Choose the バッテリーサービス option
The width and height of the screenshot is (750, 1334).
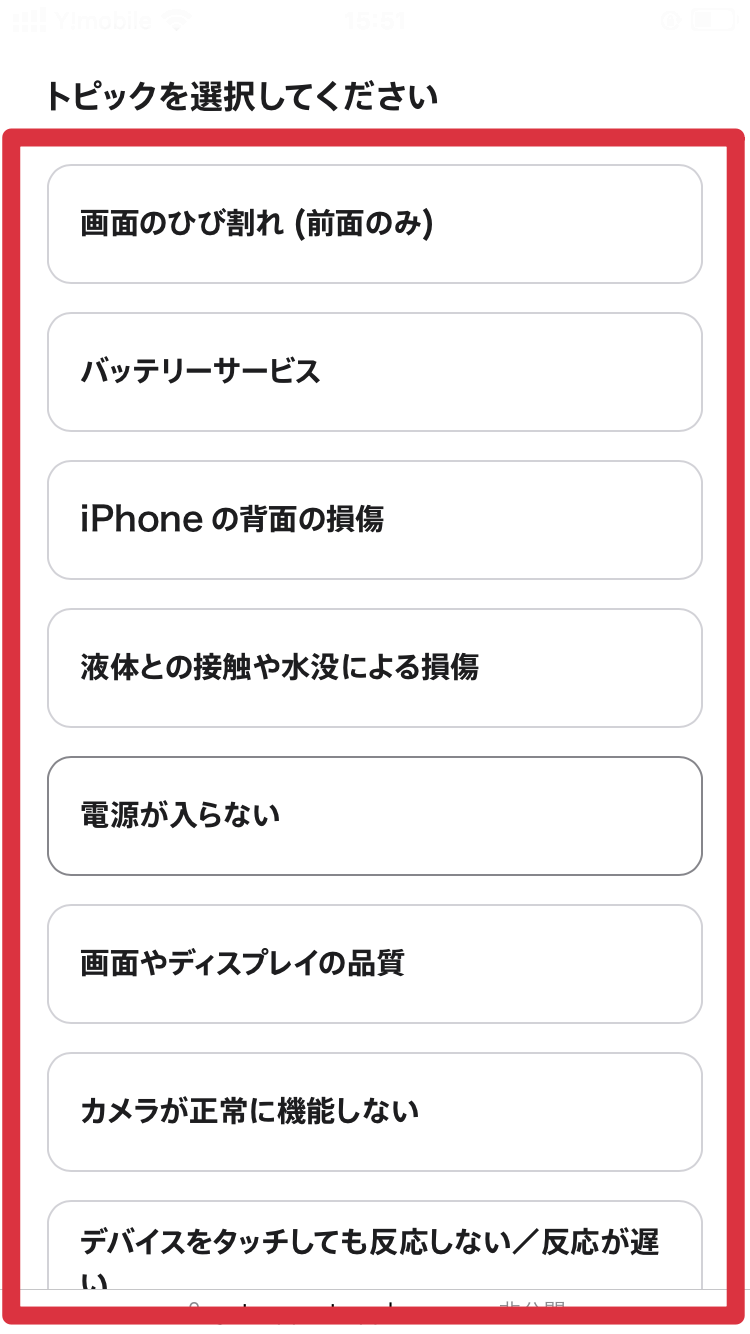(375, 372)
